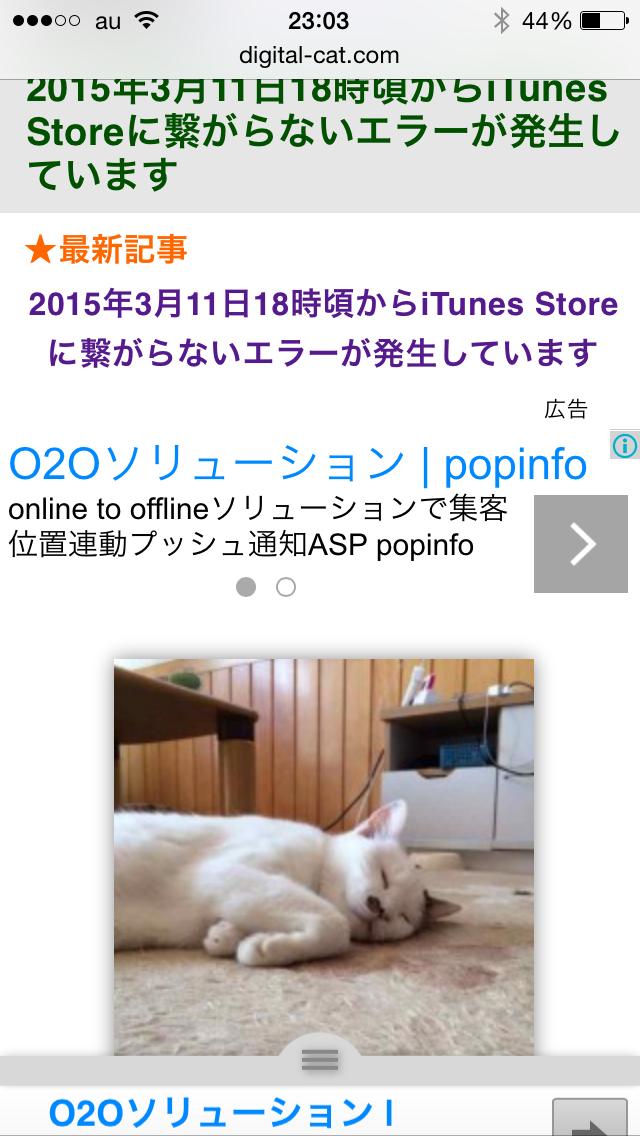Tap the arrow button on the bottom ad banner
The width and height of the screenshot is (640, 1136).
[590, 1118]
